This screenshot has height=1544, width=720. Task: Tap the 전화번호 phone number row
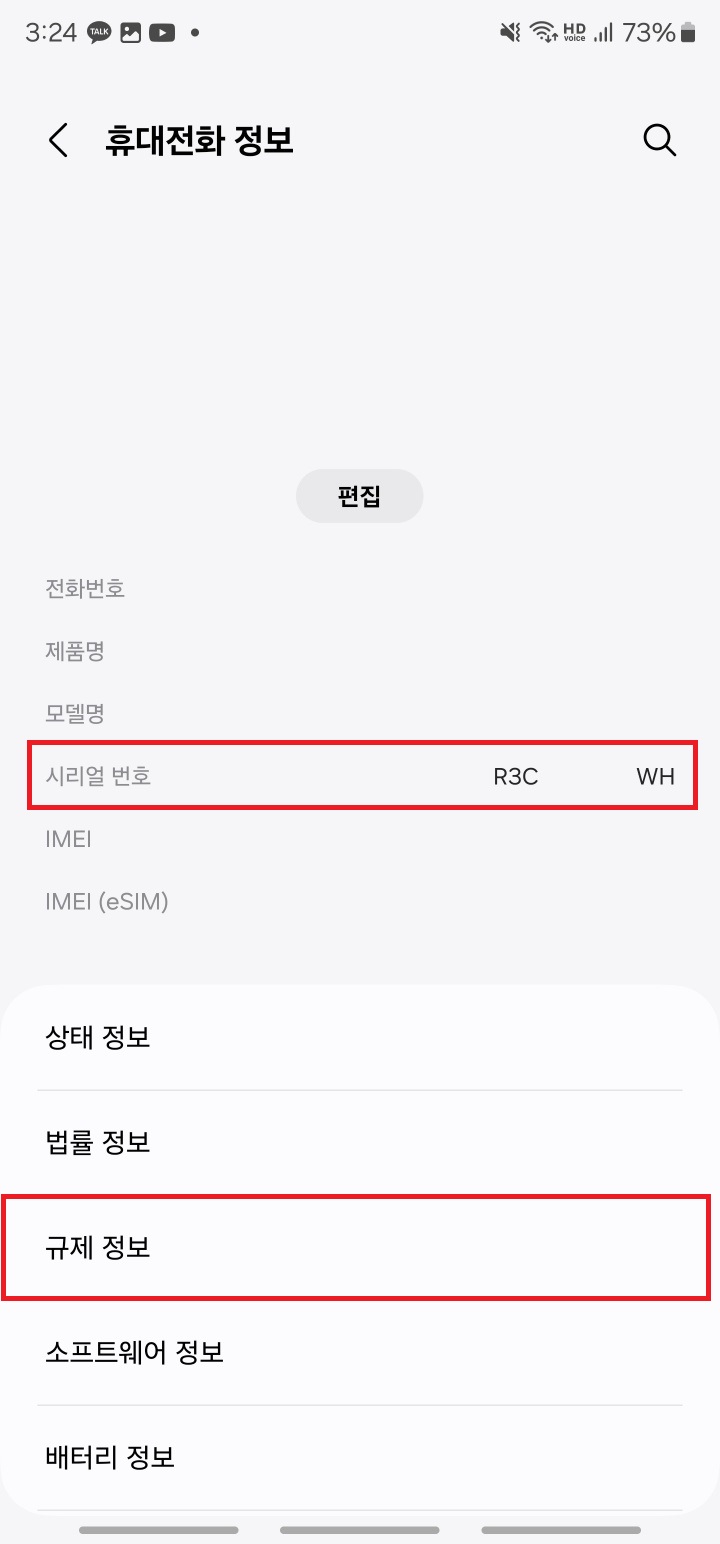pos(360,589)
